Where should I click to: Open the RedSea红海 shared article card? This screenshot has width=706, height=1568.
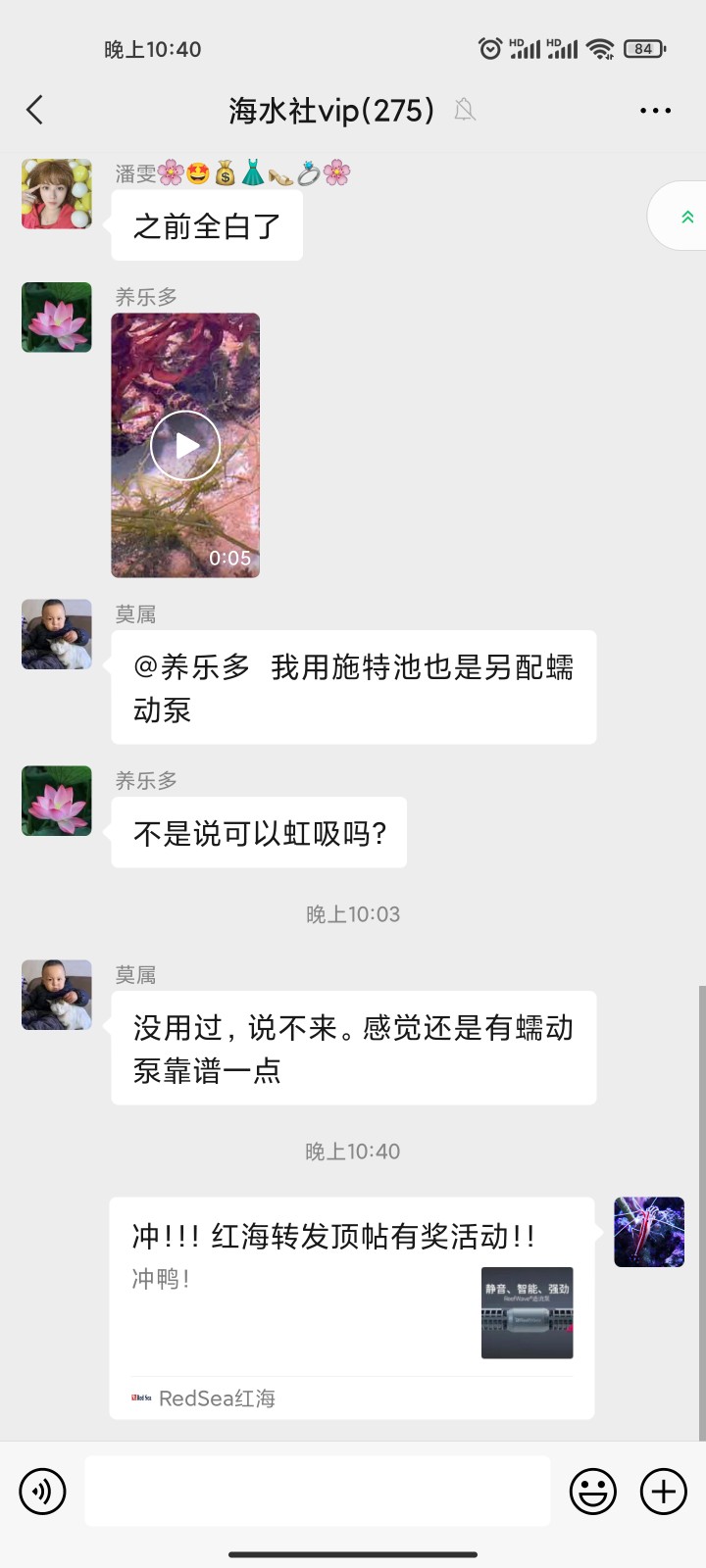click(351, 1307)
